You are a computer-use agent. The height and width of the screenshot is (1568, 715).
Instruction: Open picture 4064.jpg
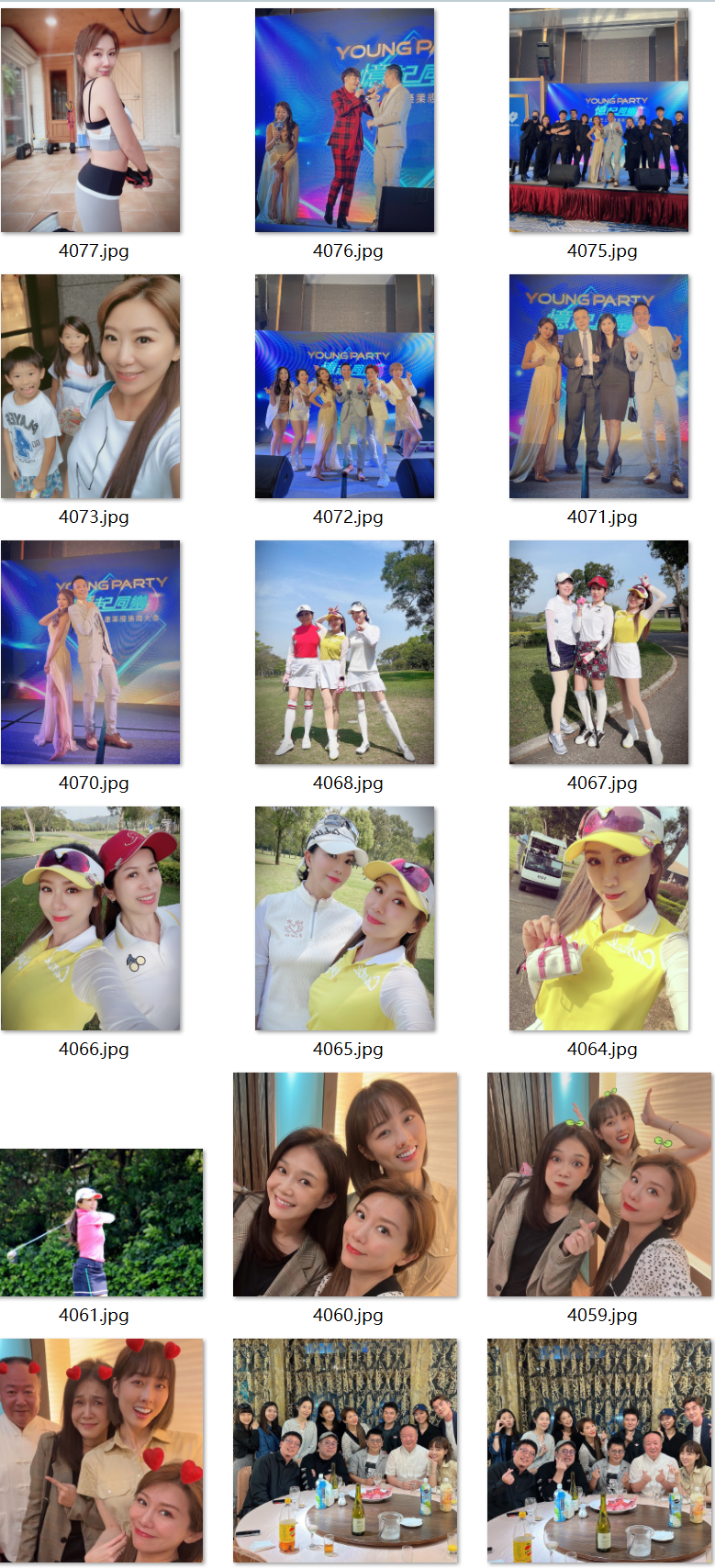[598, 918]
